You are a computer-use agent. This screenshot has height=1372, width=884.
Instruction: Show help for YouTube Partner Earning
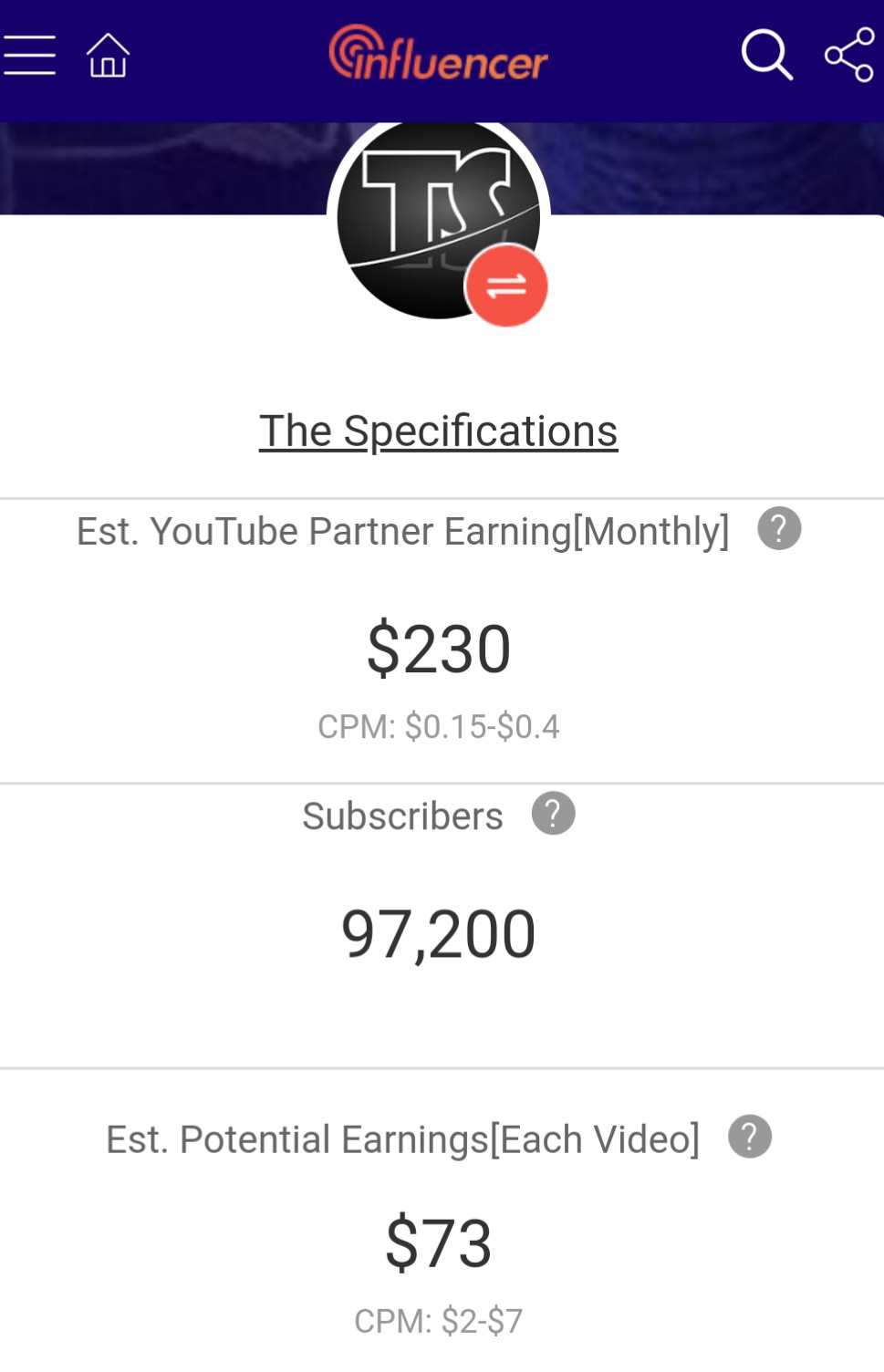[779, 529]
